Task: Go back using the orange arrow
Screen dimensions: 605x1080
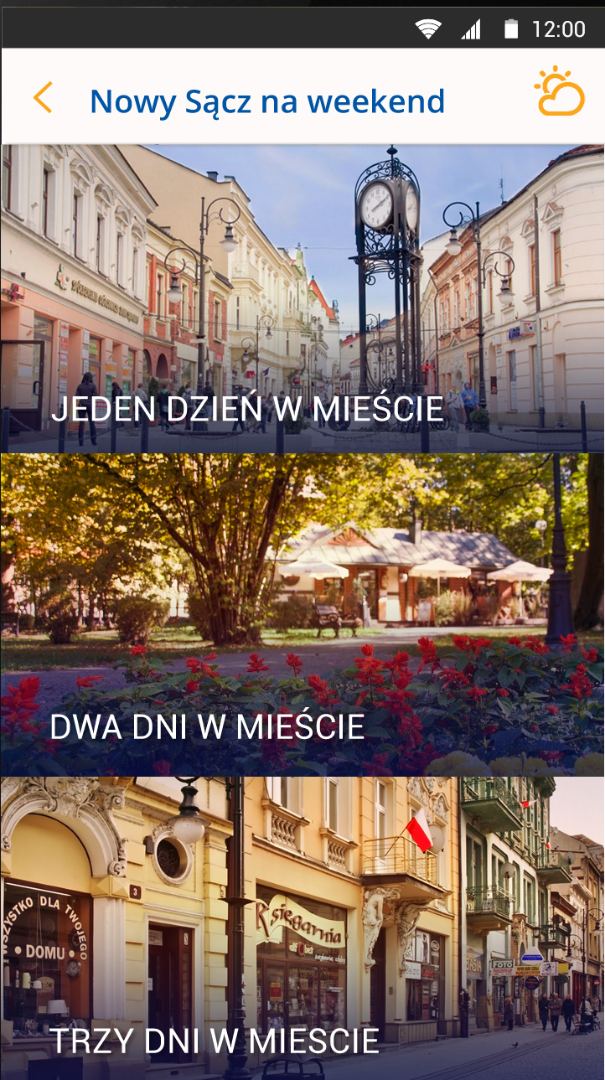Action: pyautogui.click(x=42, y=98)
